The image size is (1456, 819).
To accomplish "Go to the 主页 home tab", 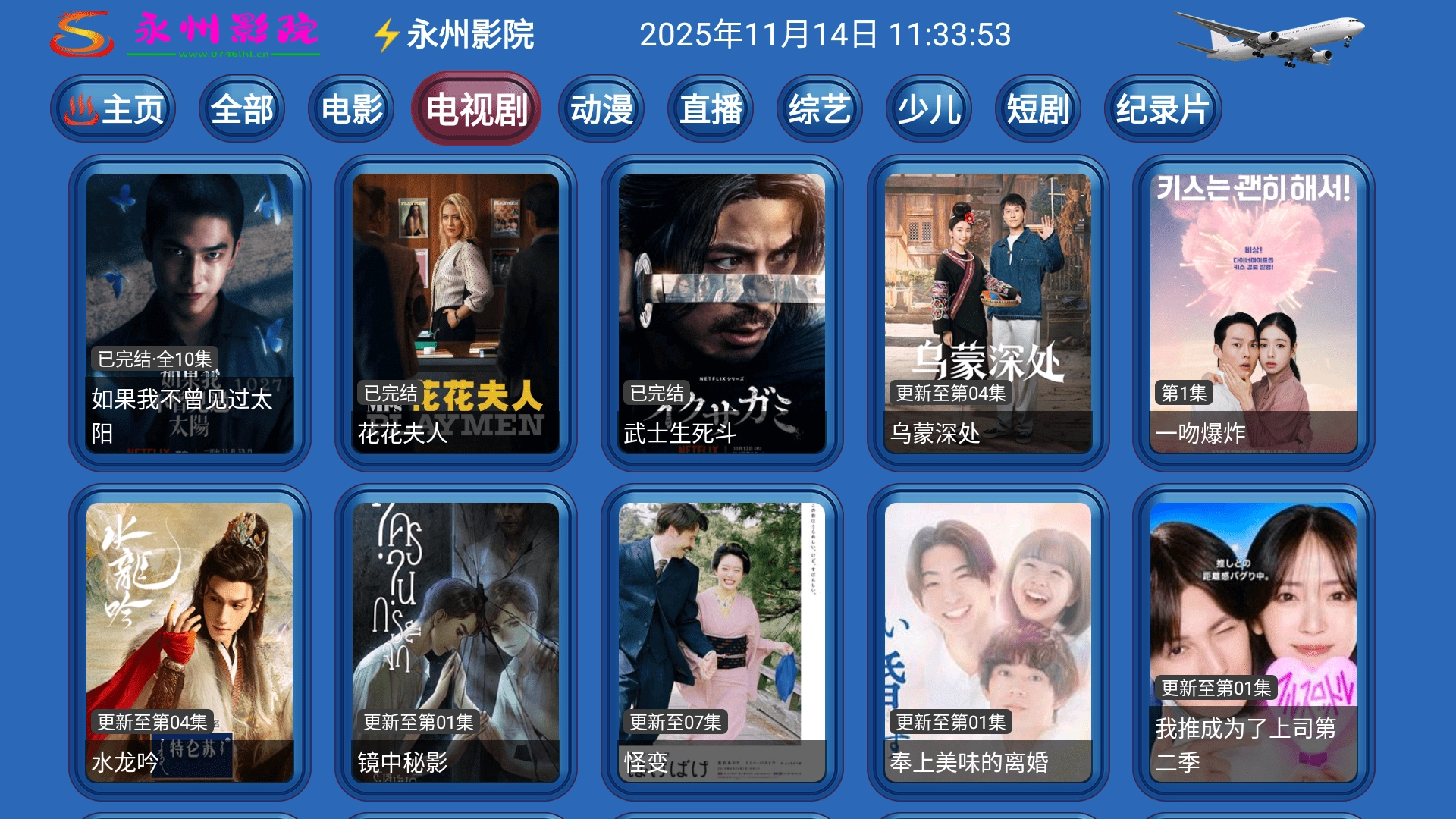I will tap(113, 109).
